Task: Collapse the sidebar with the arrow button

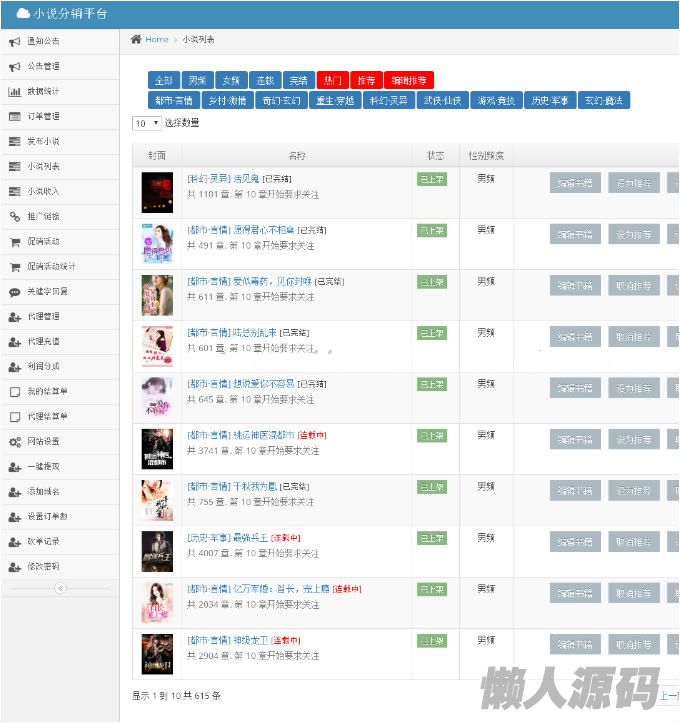Action: point(59,588)
